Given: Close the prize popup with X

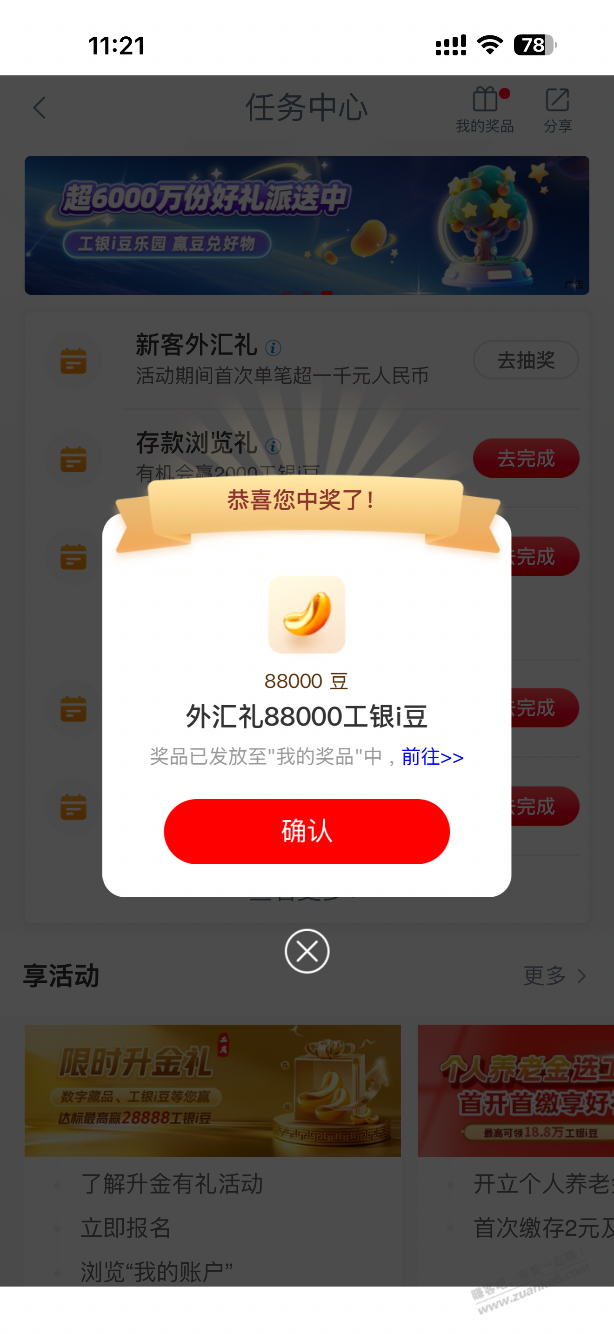Looking at the screenshot, I should click(x=306, y=951).
